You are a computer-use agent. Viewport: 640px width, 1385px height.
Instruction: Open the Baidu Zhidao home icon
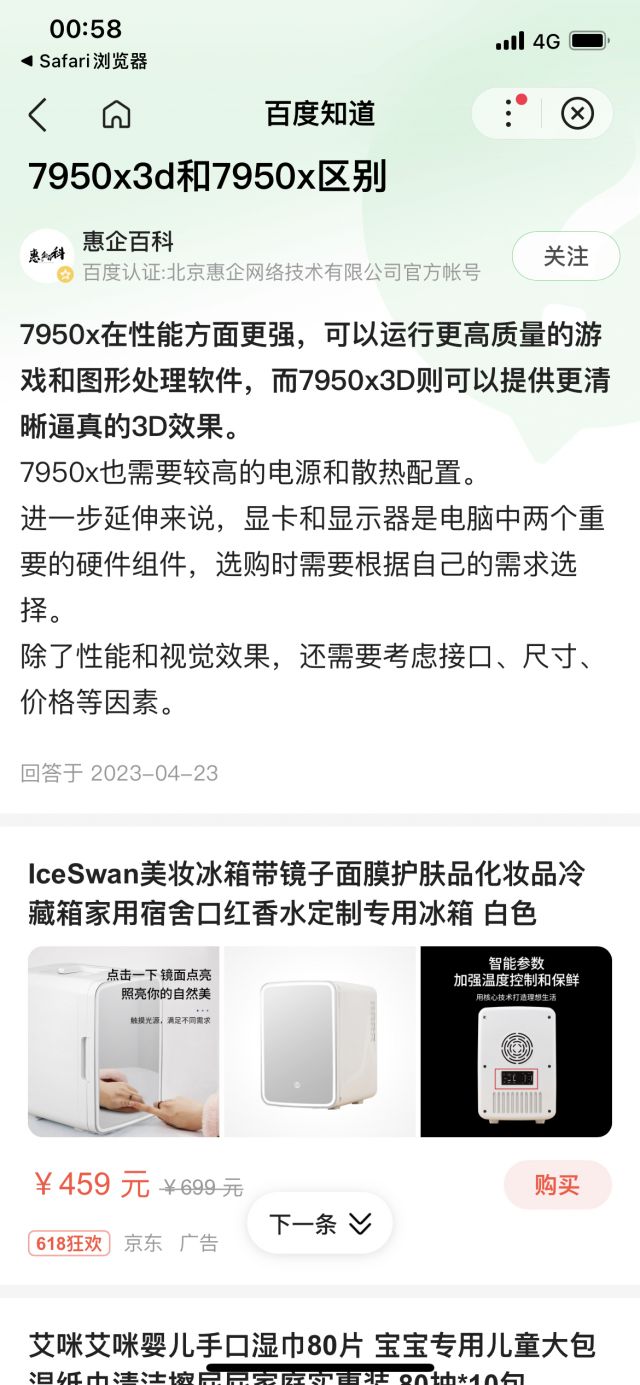tap(117, 115)
